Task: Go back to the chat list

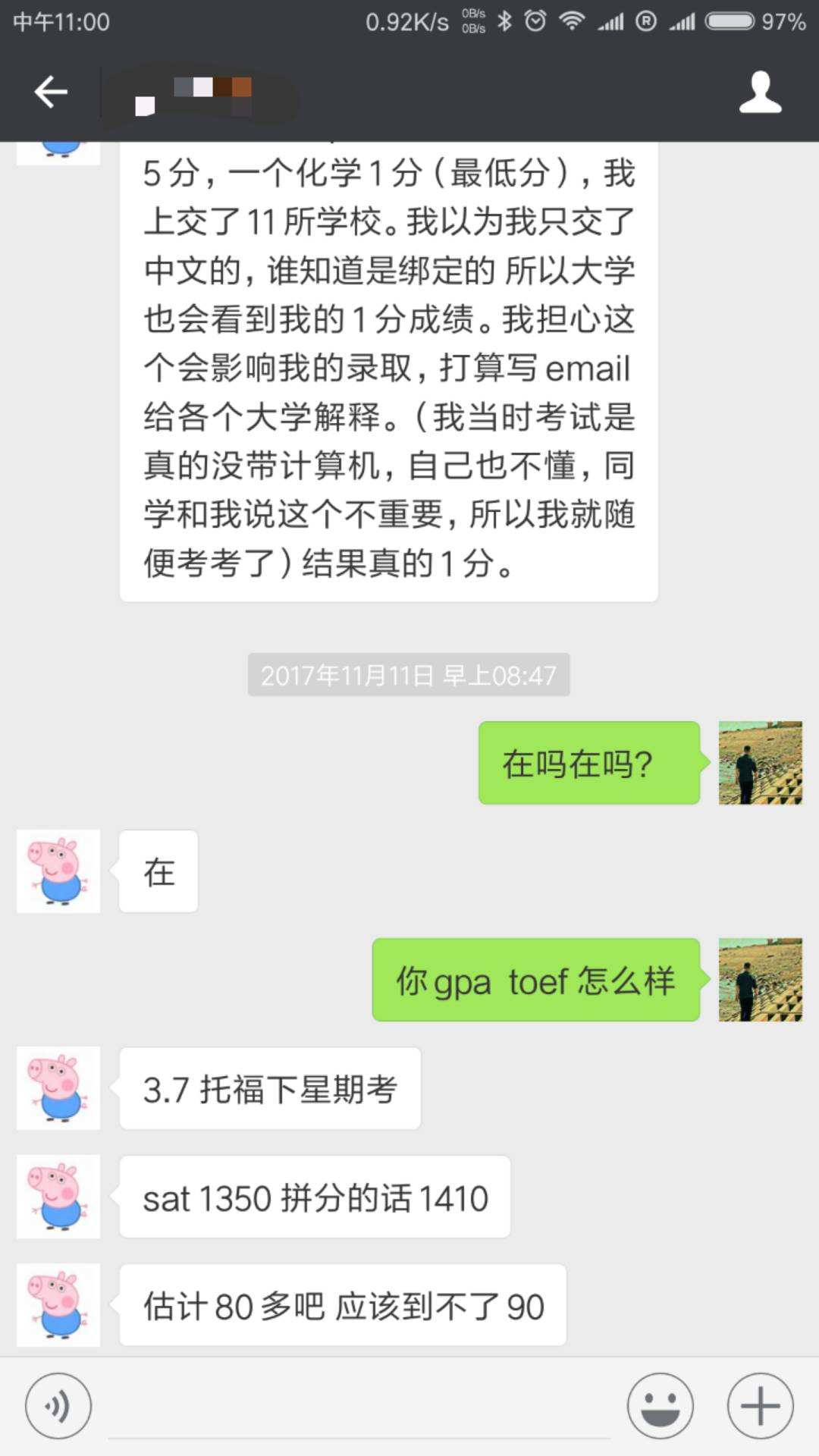Action: coord(51,93)
